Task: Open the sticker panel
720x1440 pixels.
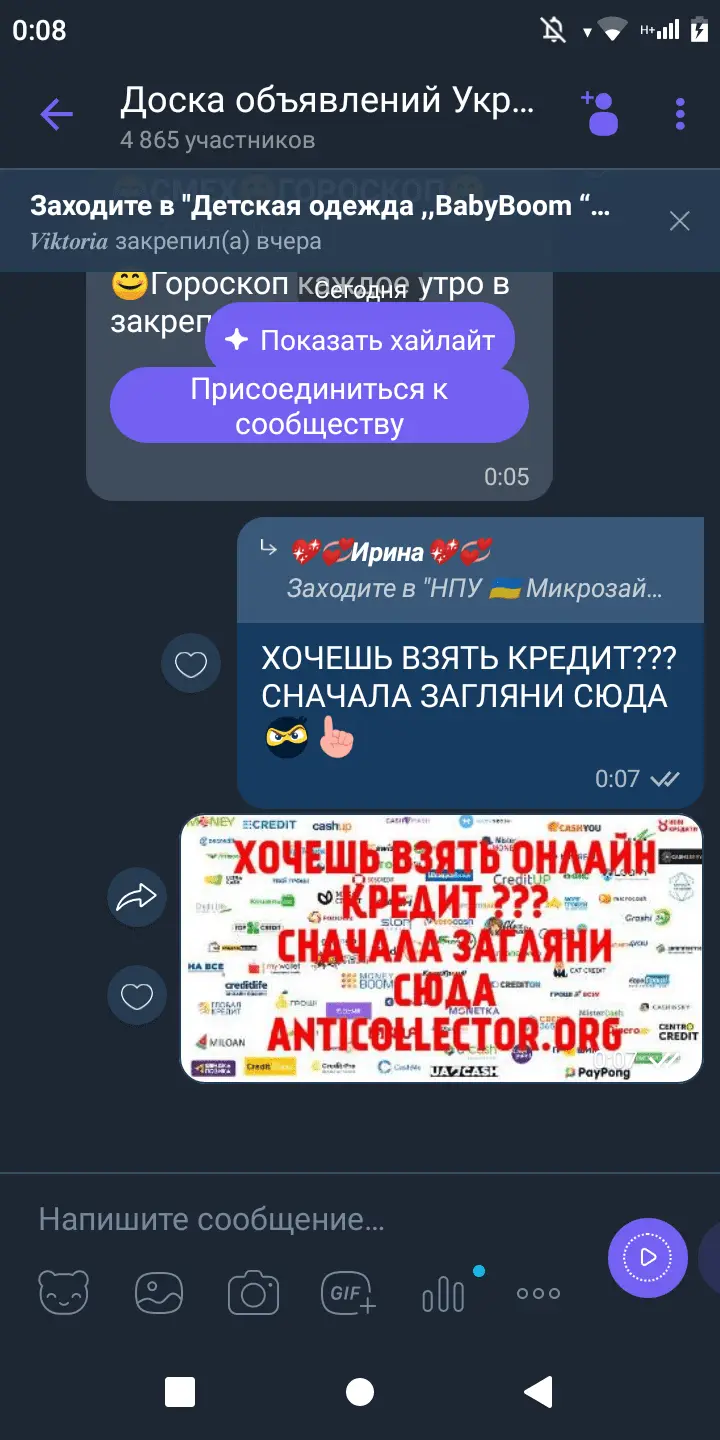Action: coord(64,1292)
